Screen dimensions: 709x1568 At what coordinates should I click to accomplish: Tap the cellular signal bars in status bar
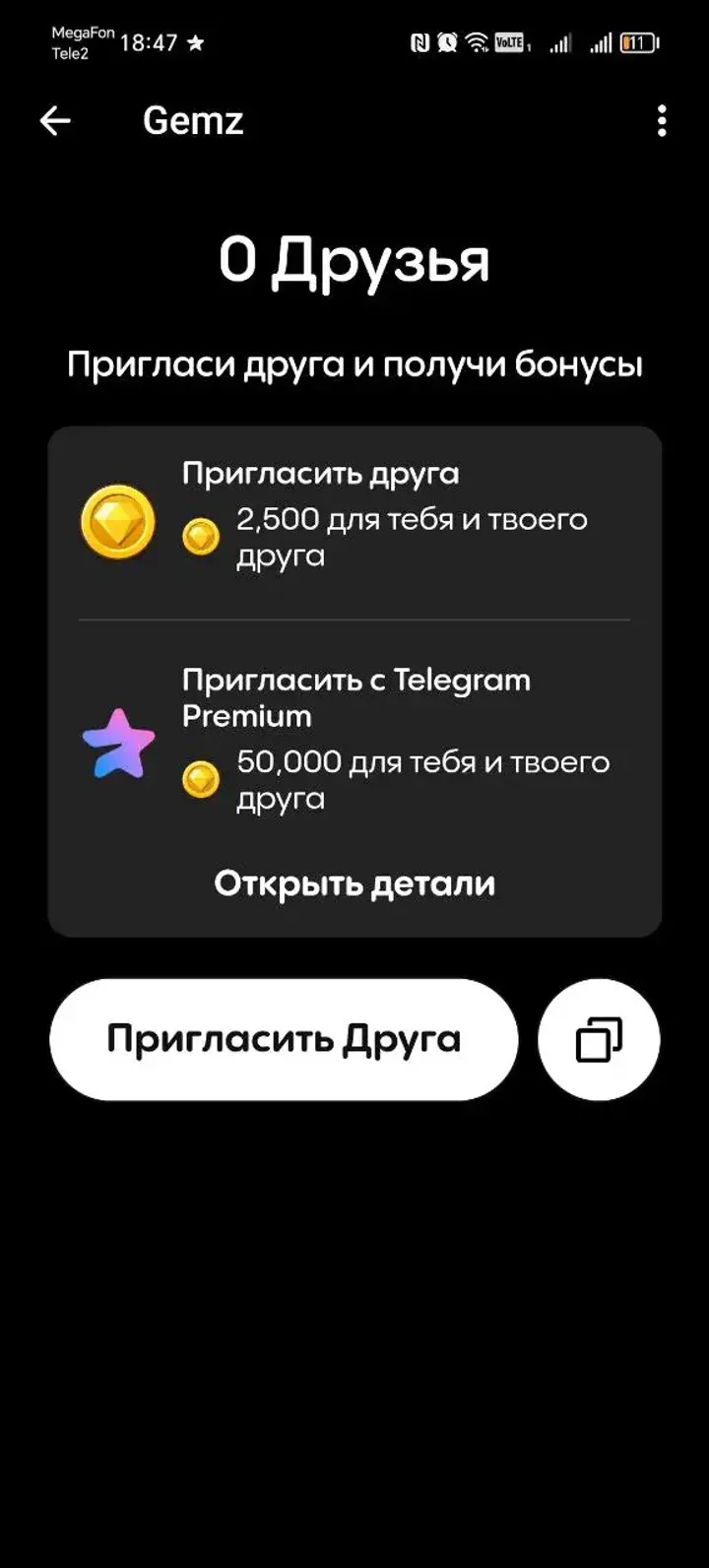pos(562,43)
